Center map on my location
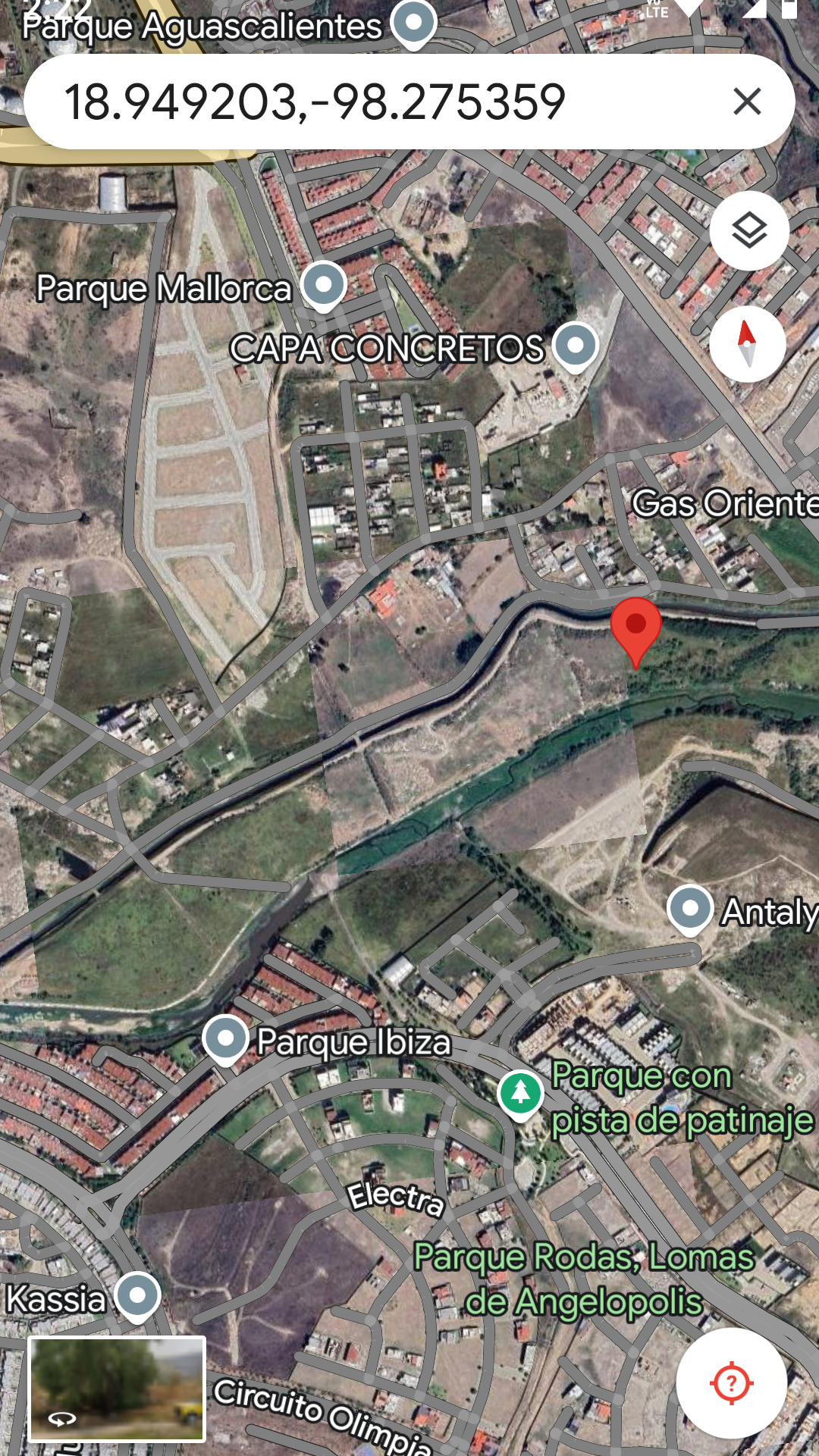The width and height of the screenshot is (819, 1456). [x=731, y=1382]
